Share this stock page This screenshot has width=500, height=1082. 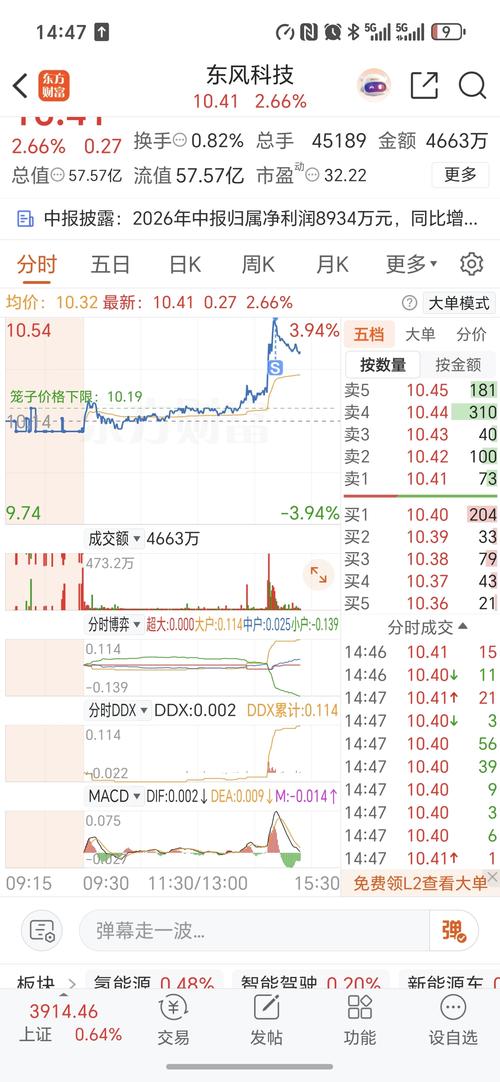[424, 86]
